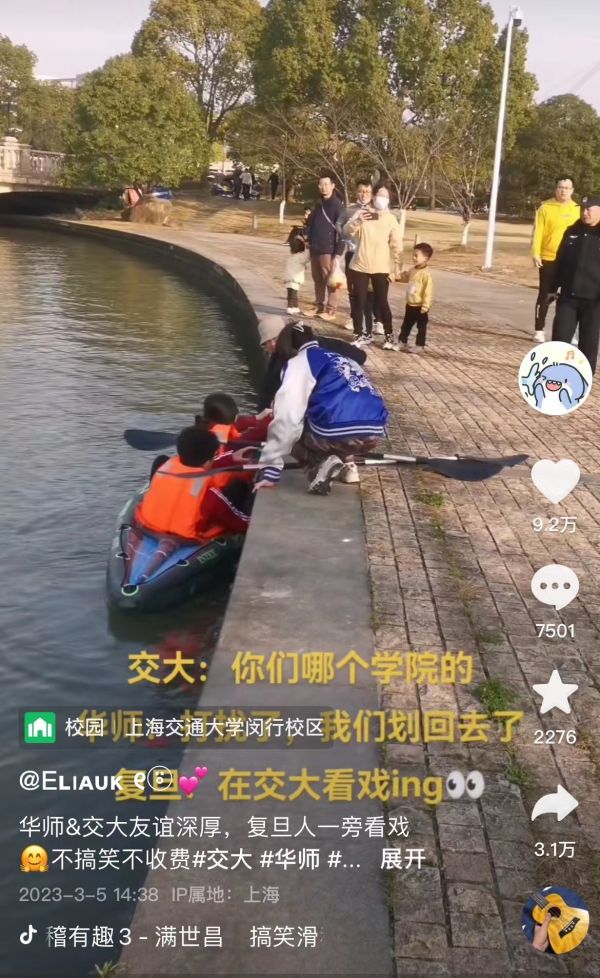Share this video using arrow icon
The height and width of the screenshot is (978, 600).
click(x=554, y=804)
